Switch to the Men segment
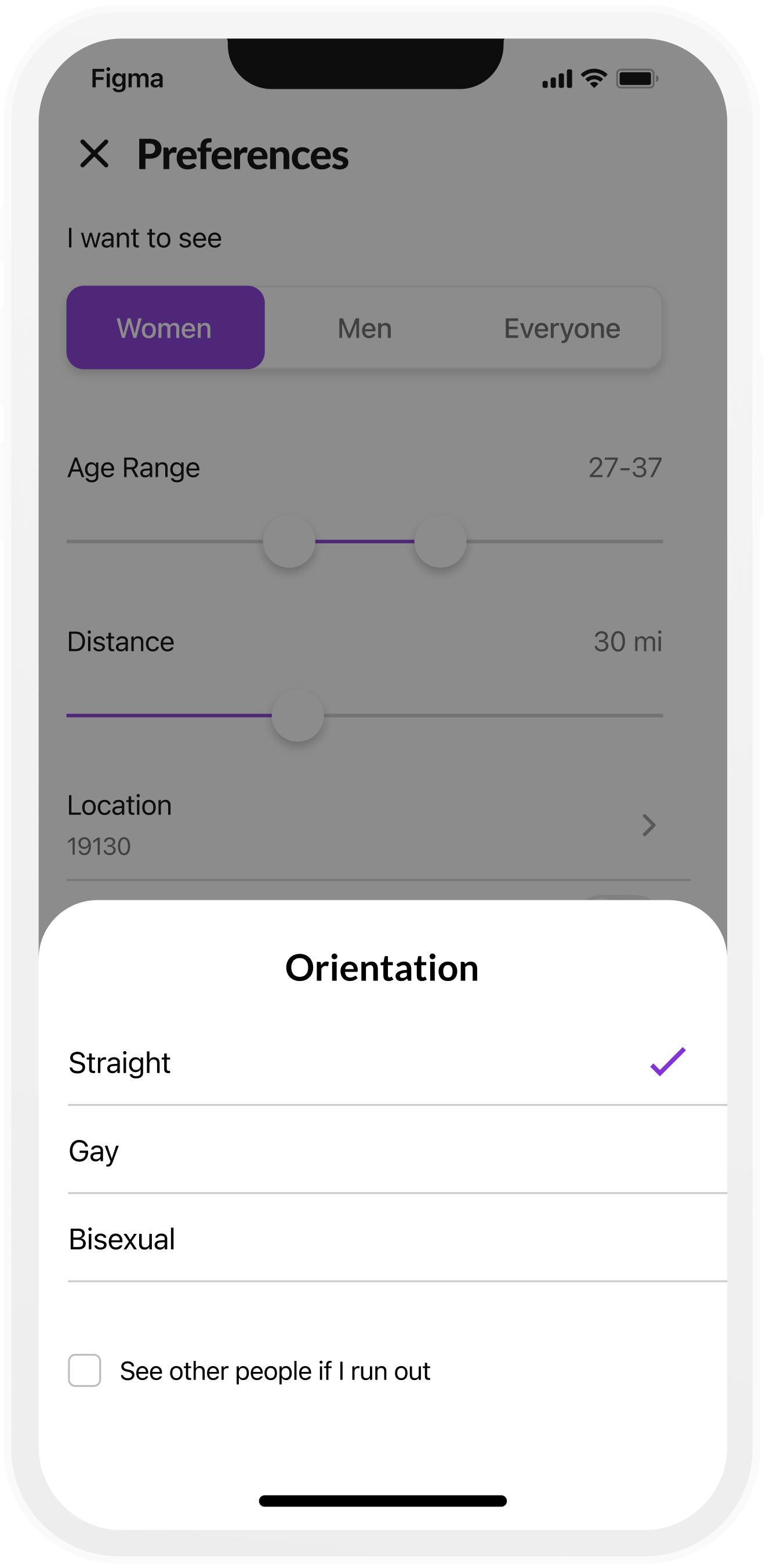Viewport: 766px width, 1568px height. tap(364, 328)
